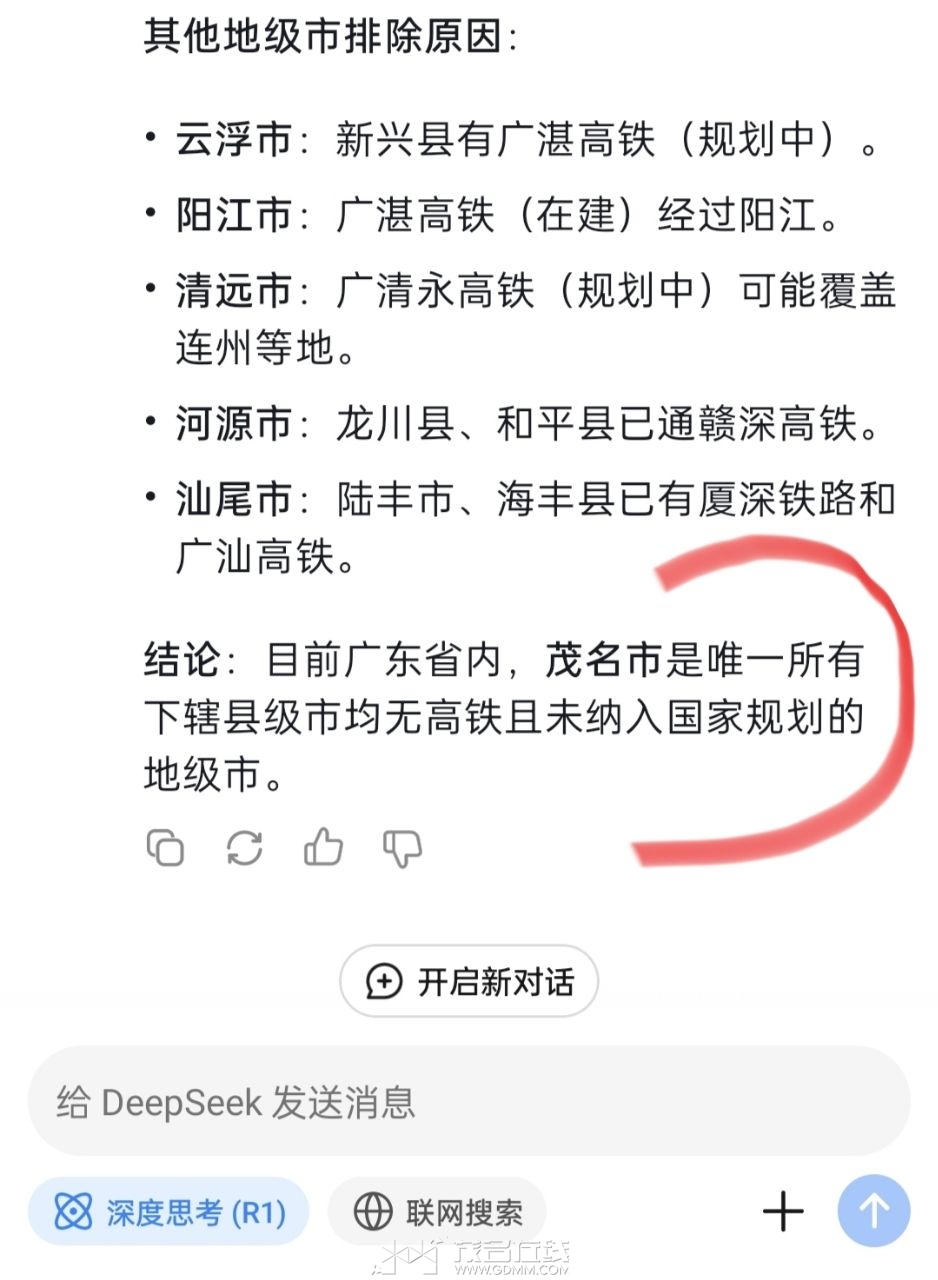
Task: Send the message with the arrow button
Action: click(x=874, y=1212)
